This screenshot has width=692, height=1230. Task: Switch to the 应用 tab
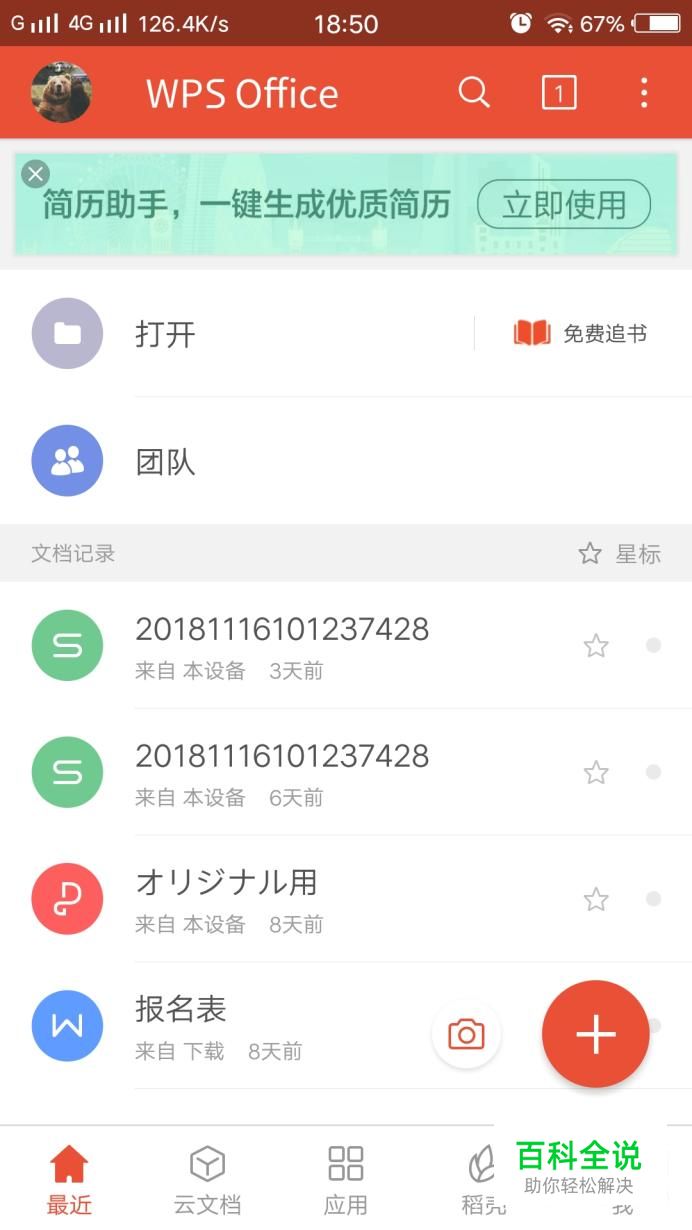(346, 1180)
